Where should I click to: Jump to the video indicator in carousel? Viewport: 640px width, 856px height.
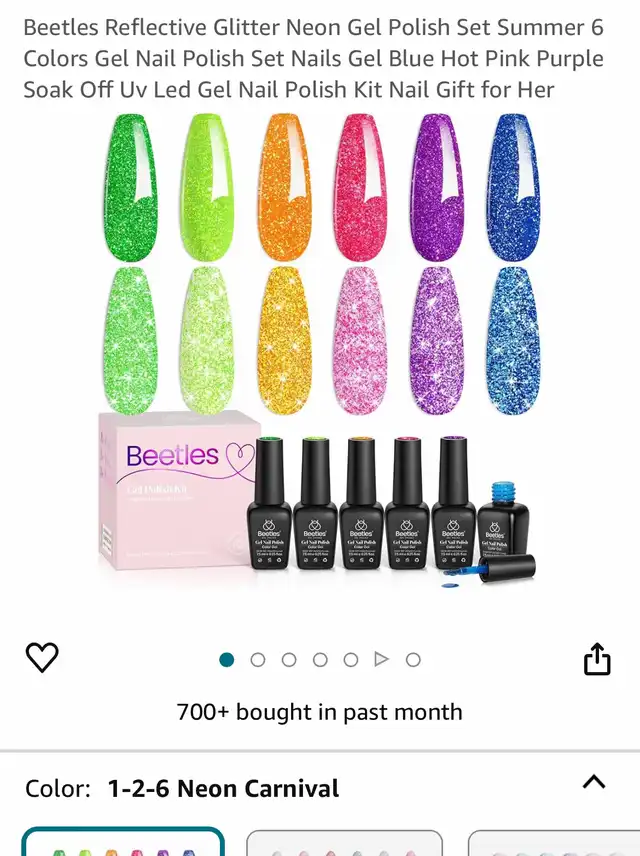click(x=381, y=659)
